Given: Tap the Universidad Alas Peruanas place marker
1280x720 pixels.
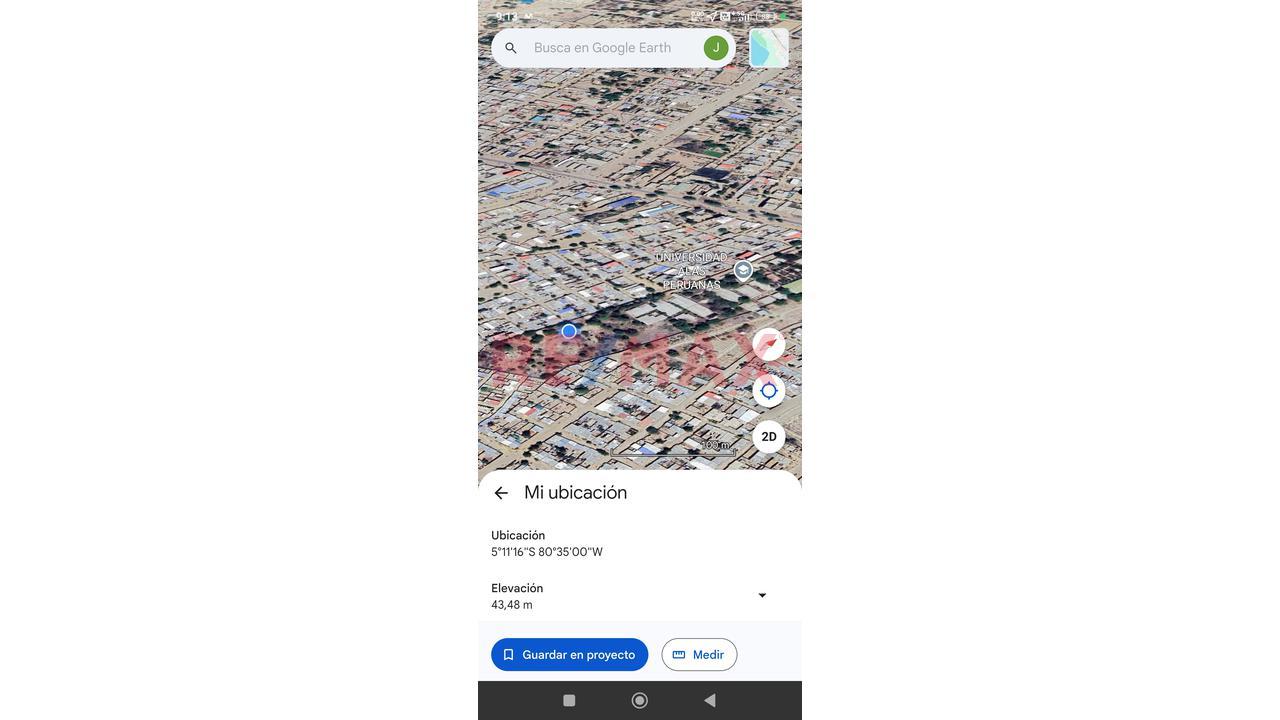Looking at the screenshot, I should pyautogui.click(x=743, y=270).
